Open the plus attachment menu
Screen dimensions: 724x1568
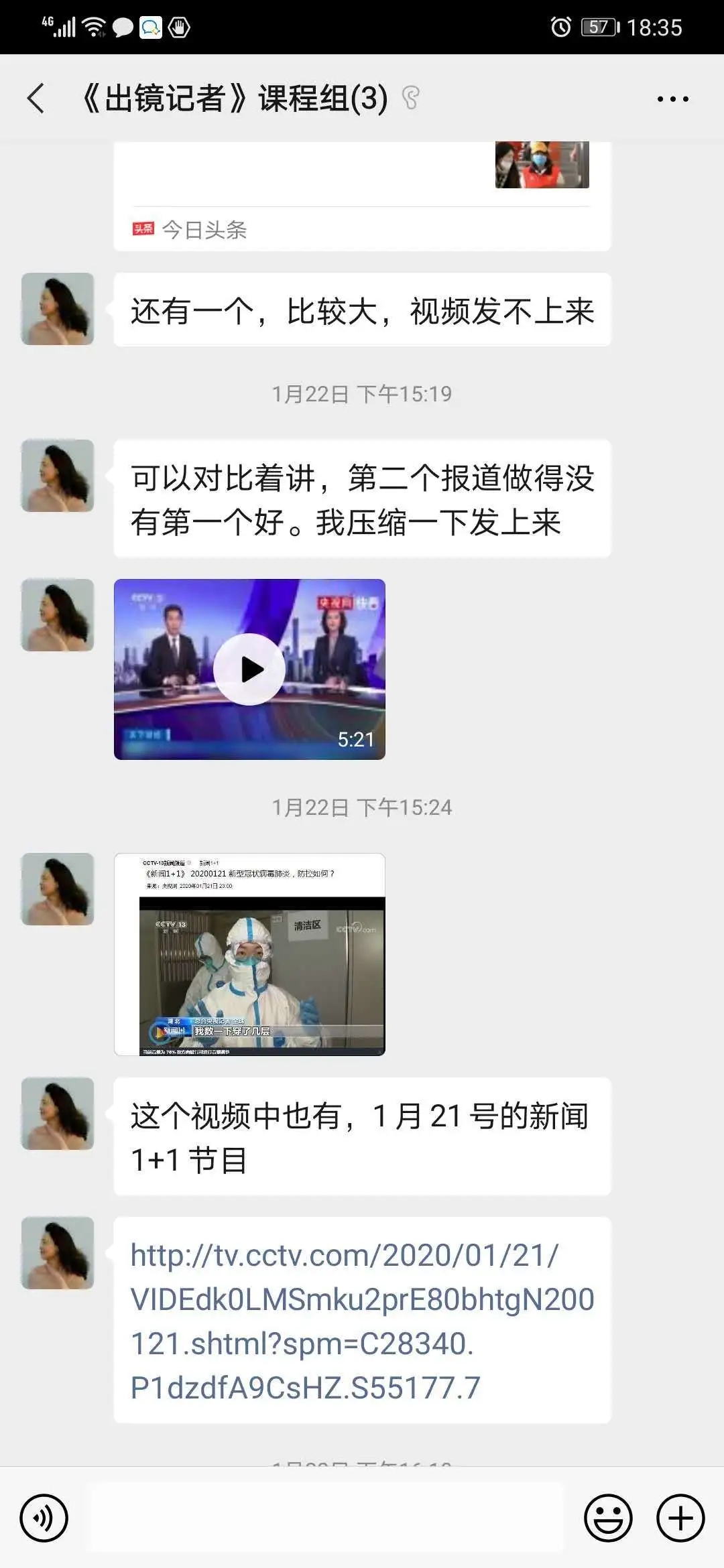click(x=680, y=1518)
